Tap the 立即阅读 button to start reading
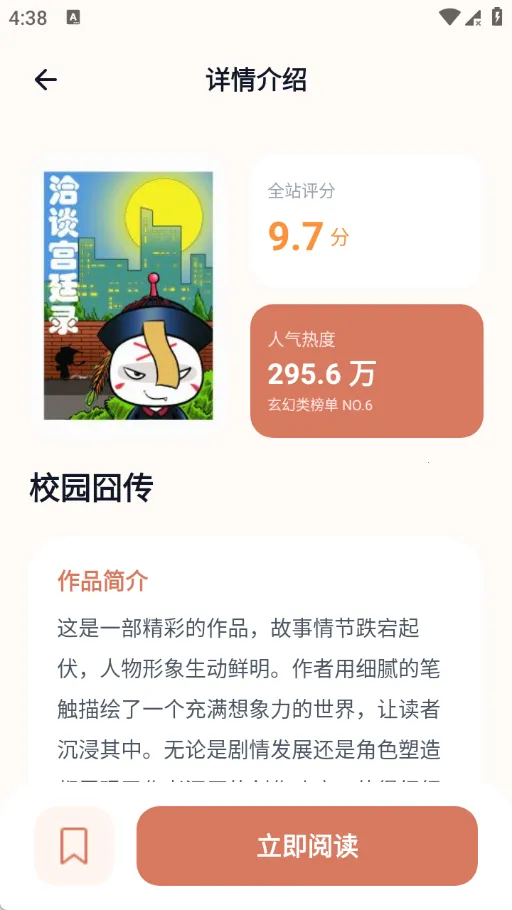Image resolution: width=512 pixels, height=910 pixels. 307,846
